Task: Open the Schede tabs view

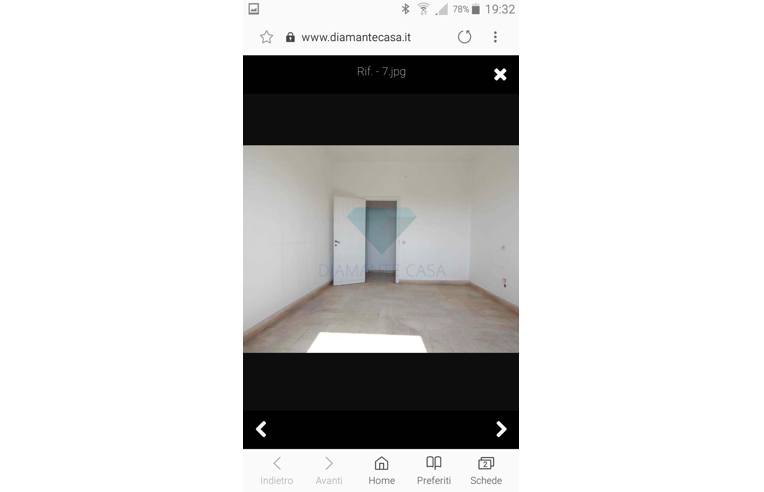Action: (486, 470)
